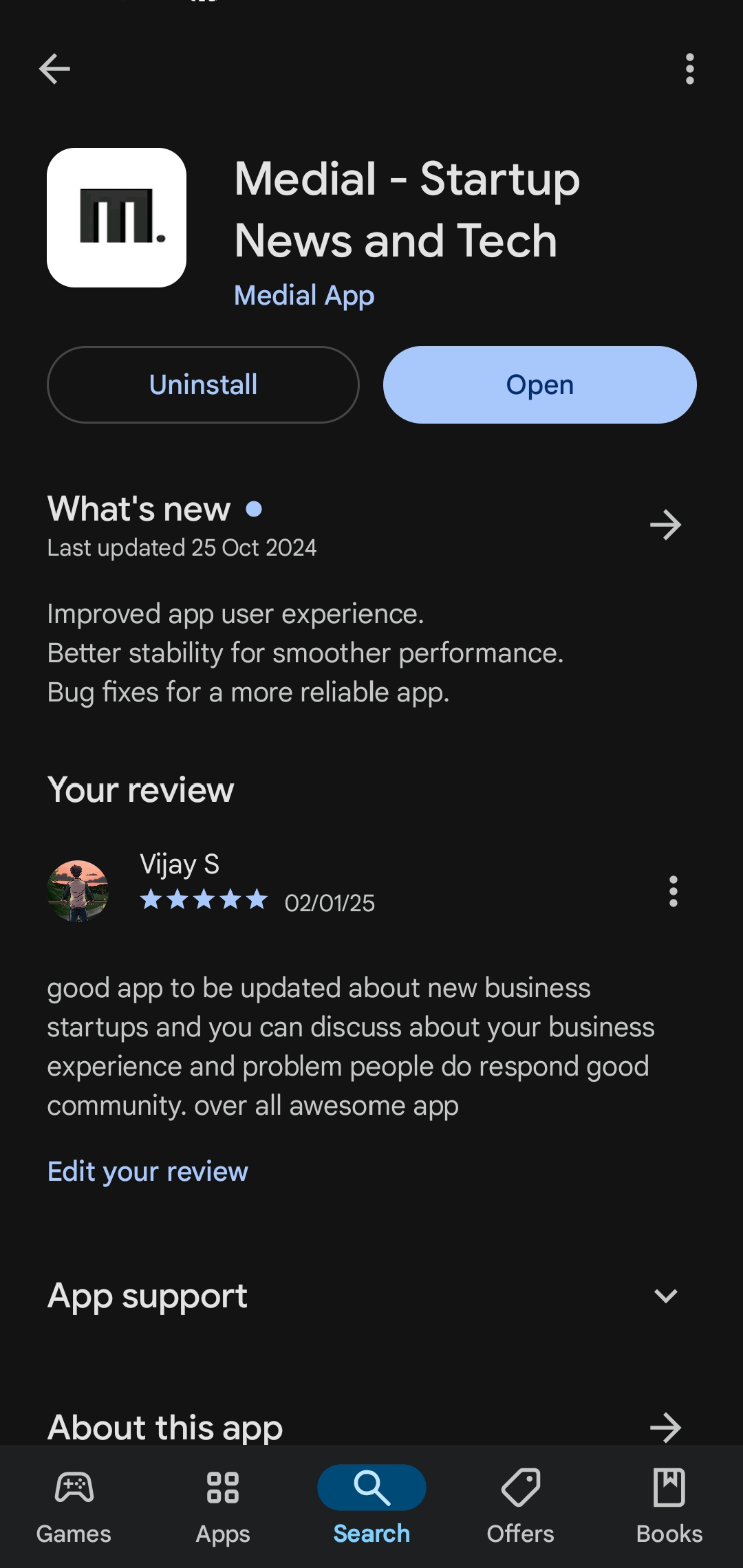Edit your review

147,1171
